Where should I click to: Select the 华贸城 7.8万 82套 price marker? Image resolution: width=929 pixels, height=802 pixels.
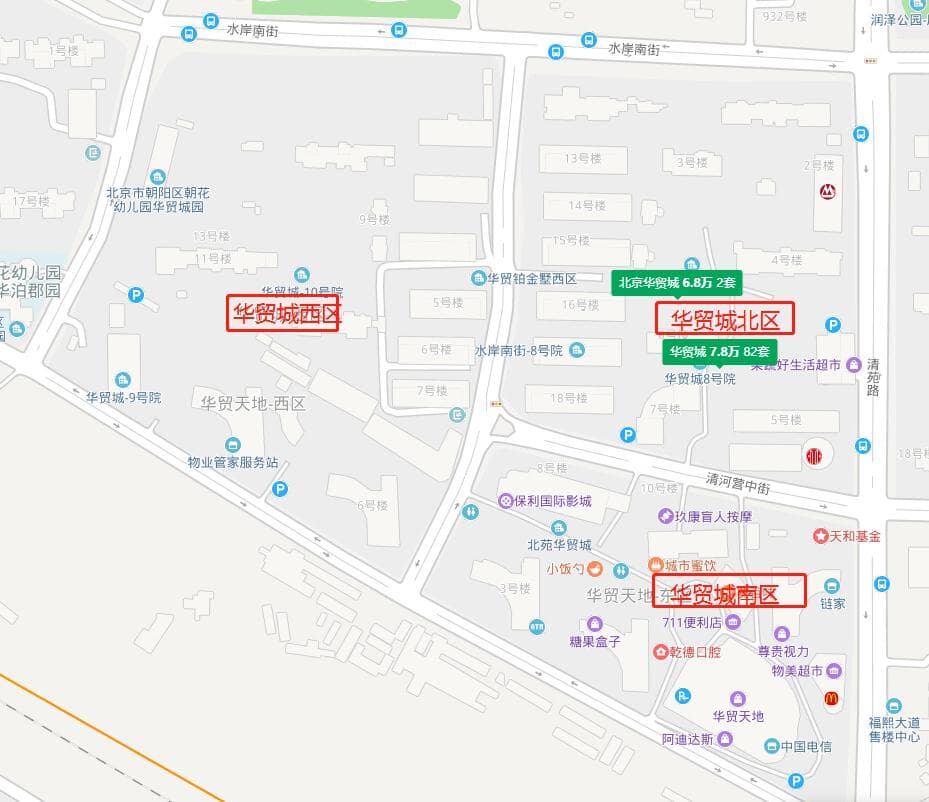(x=719, y=351)
